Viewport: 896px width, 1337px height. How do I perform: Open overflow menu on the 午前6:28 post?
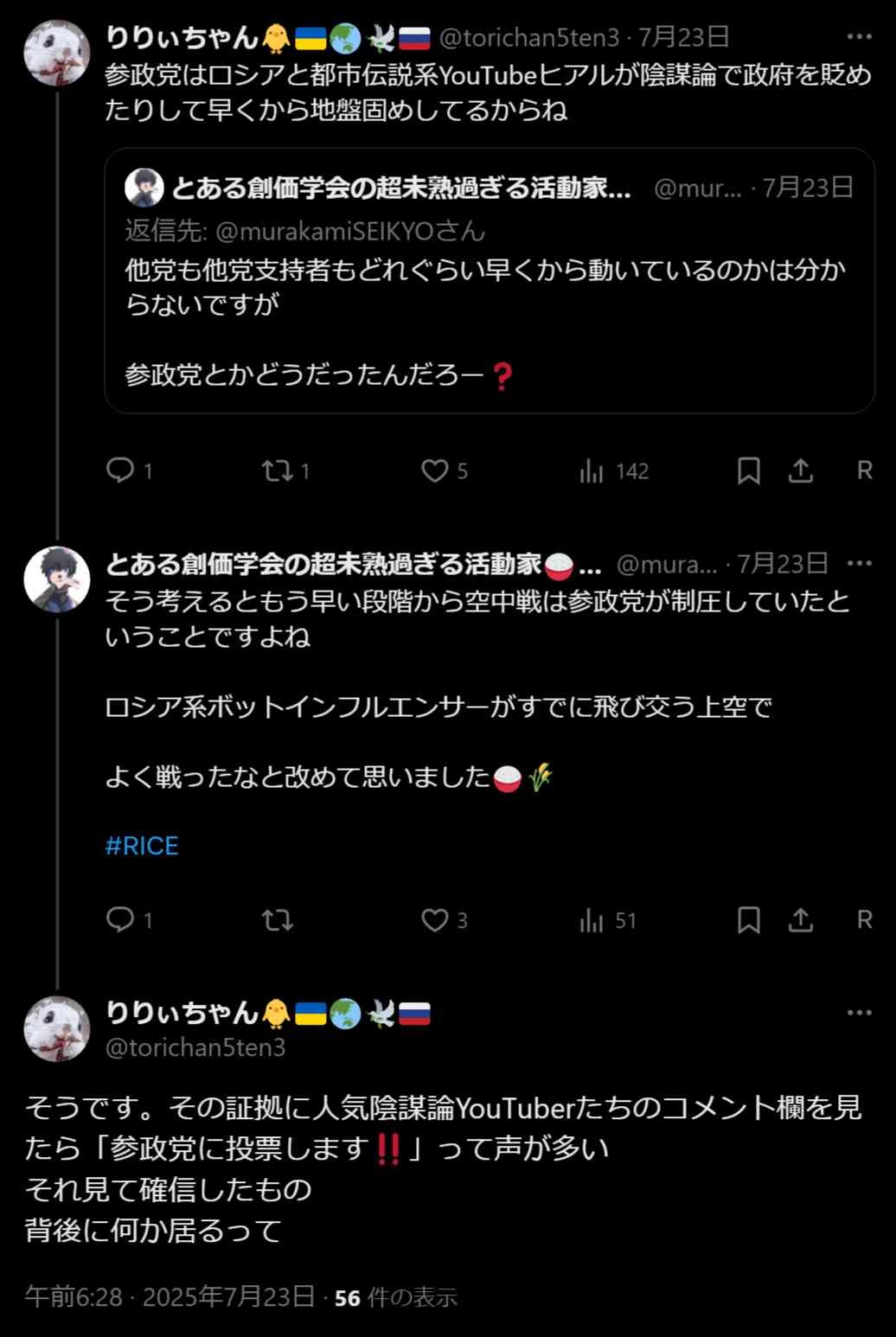click(x=859, y=1013)
